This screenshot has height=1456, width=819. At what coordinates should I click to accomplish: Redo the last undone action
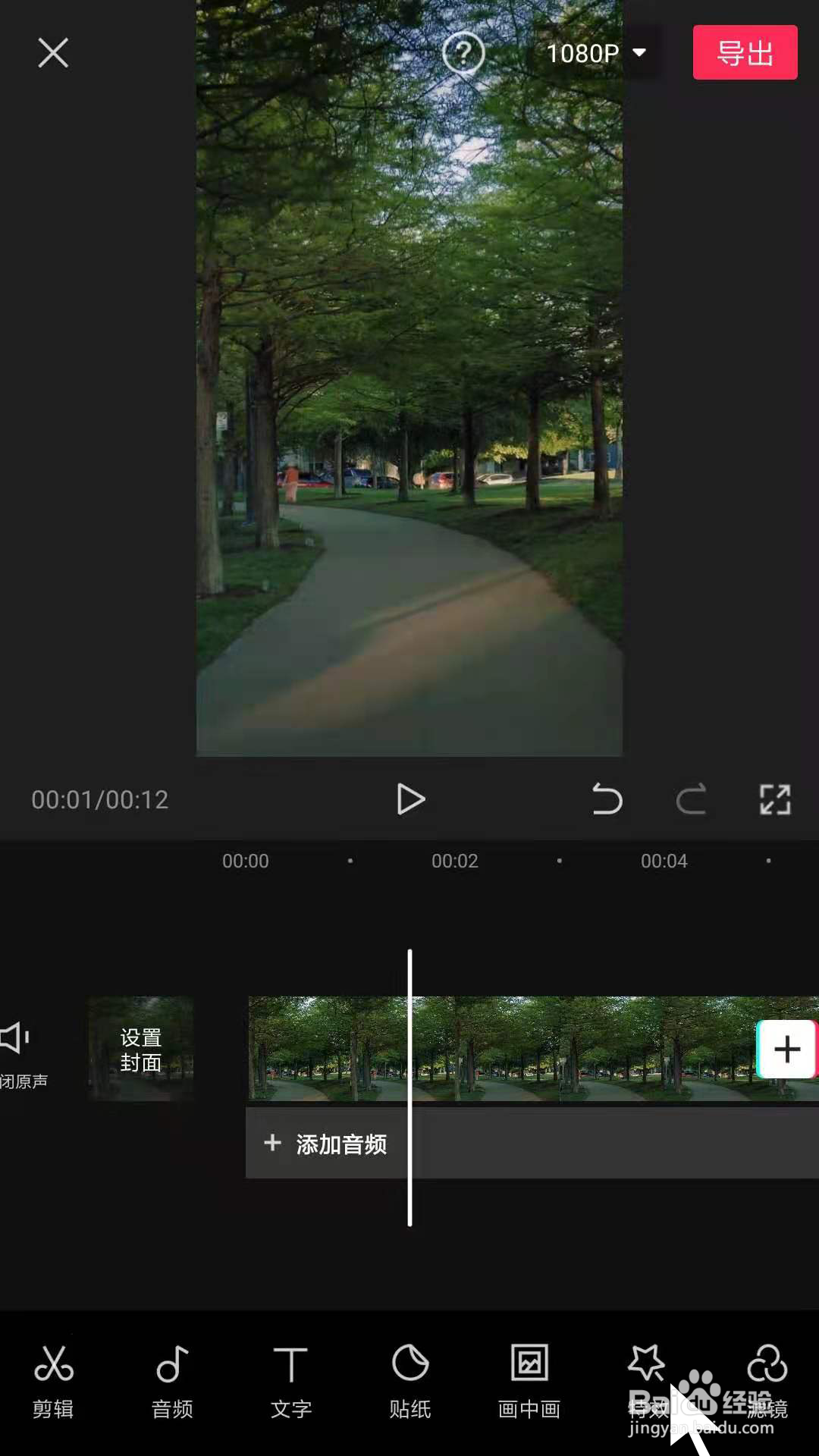pyautogui.click(x=692, y=799)
